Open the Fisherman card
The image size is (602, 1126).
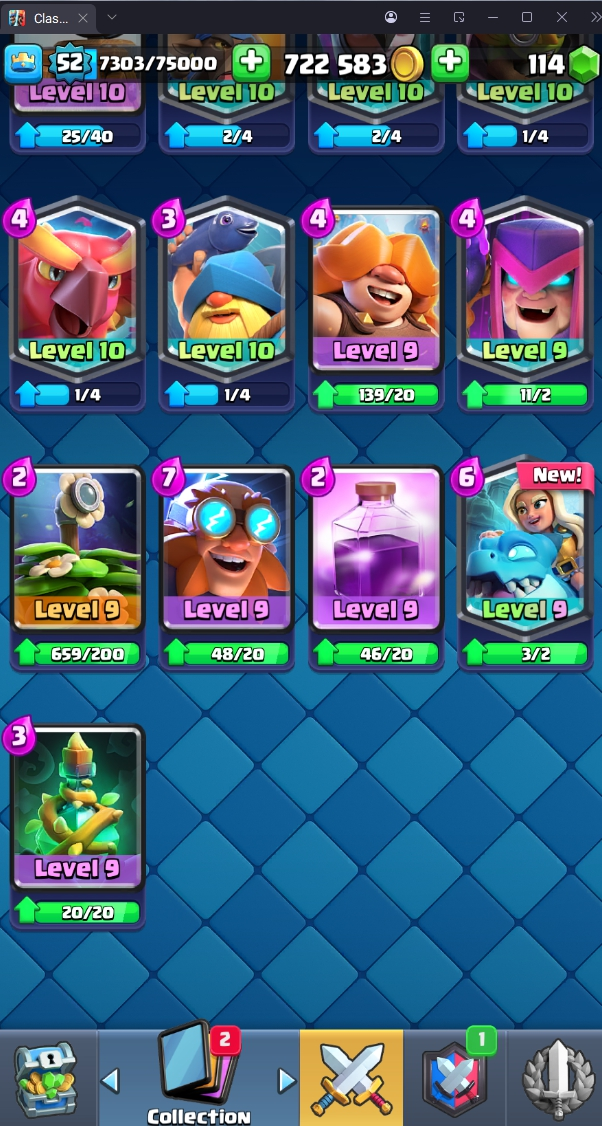[x=225, y=300]
